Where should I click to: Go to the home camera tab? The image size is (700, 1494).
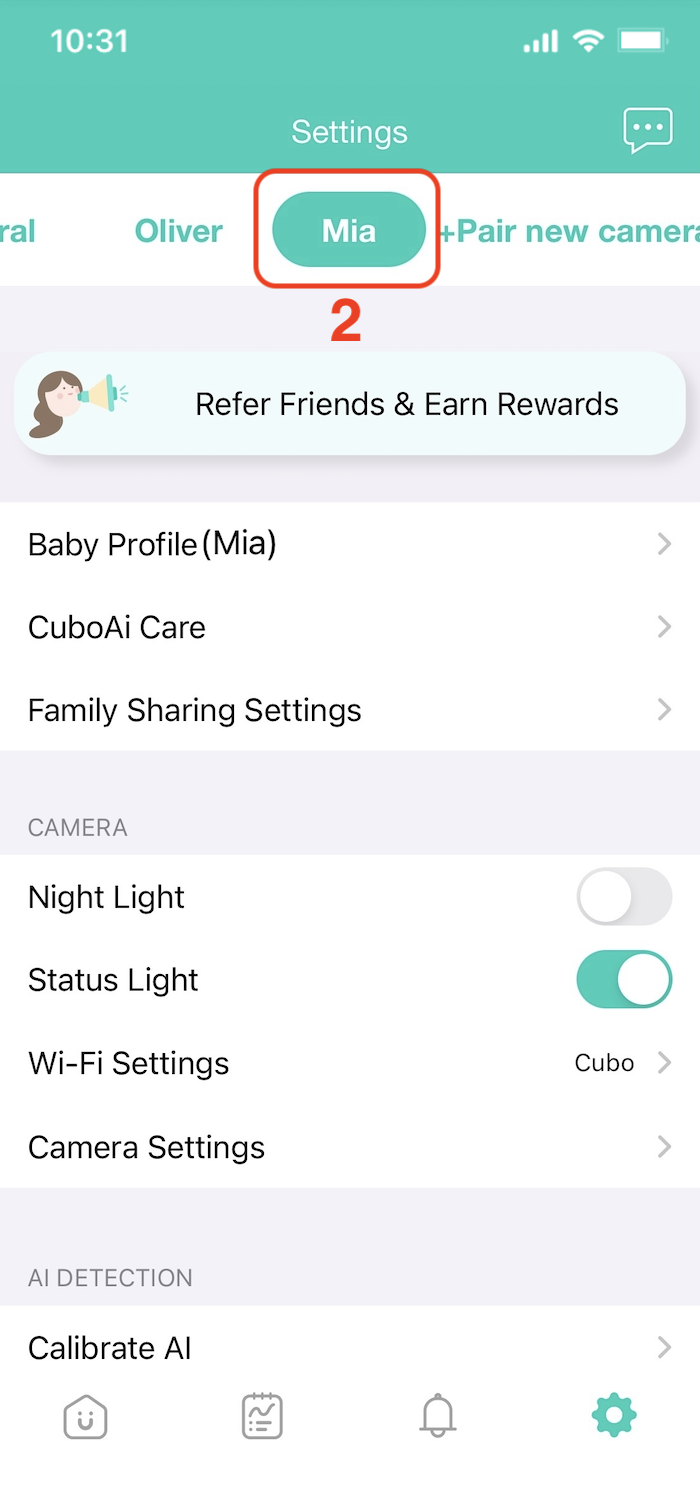pos(85,1416)
